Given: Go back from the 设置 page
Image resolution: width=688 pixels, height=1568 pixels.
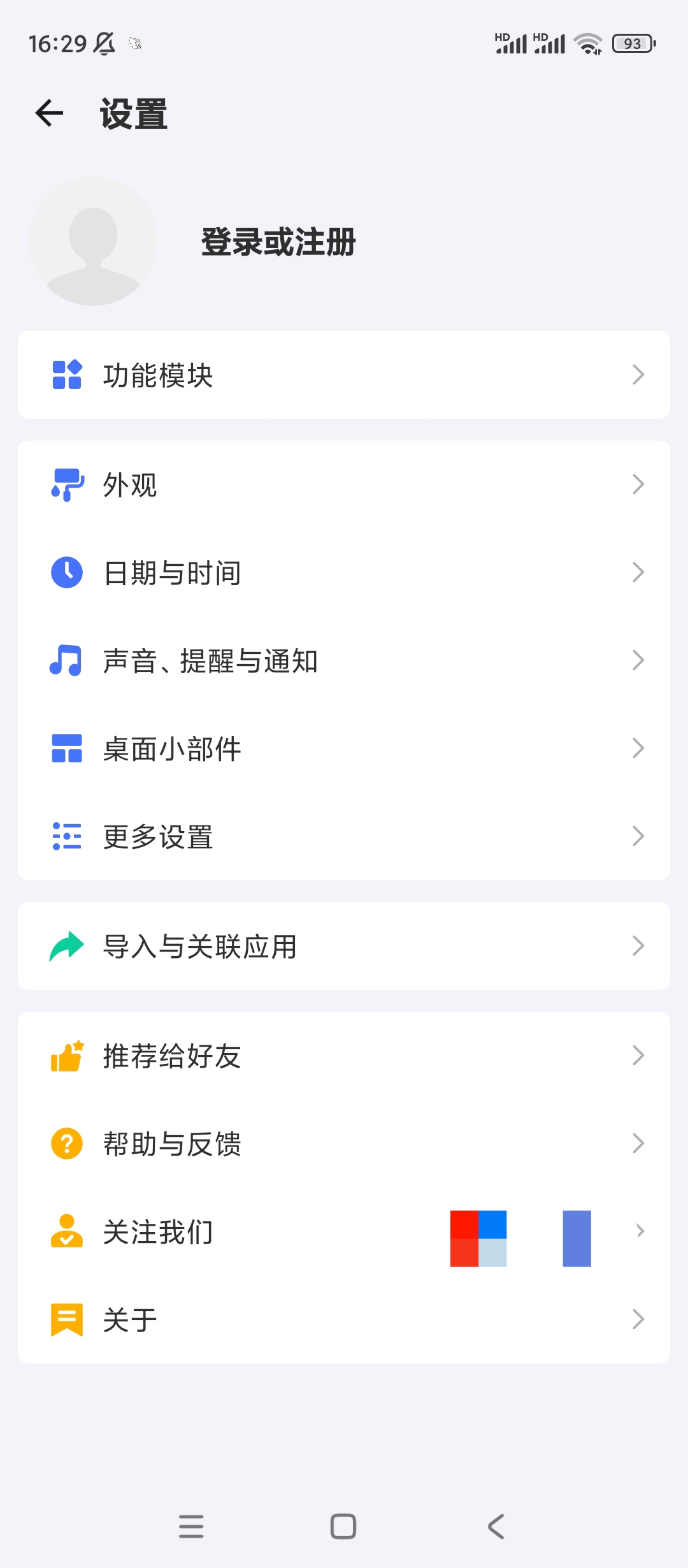Looking at the screenshot, I should pyautogui.click(x=49, y=114).
